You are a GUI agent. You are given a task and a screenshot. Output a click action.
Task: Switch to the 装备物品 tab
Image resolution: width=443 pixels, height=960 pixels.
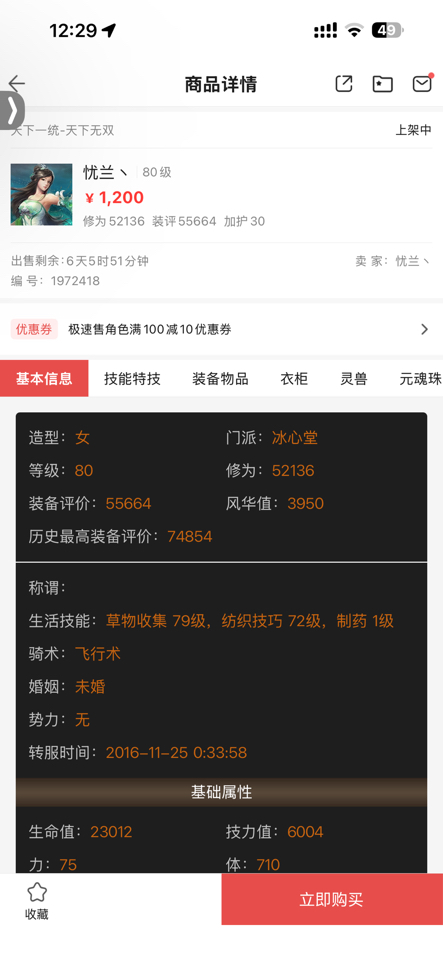click(x=220, y=378)
